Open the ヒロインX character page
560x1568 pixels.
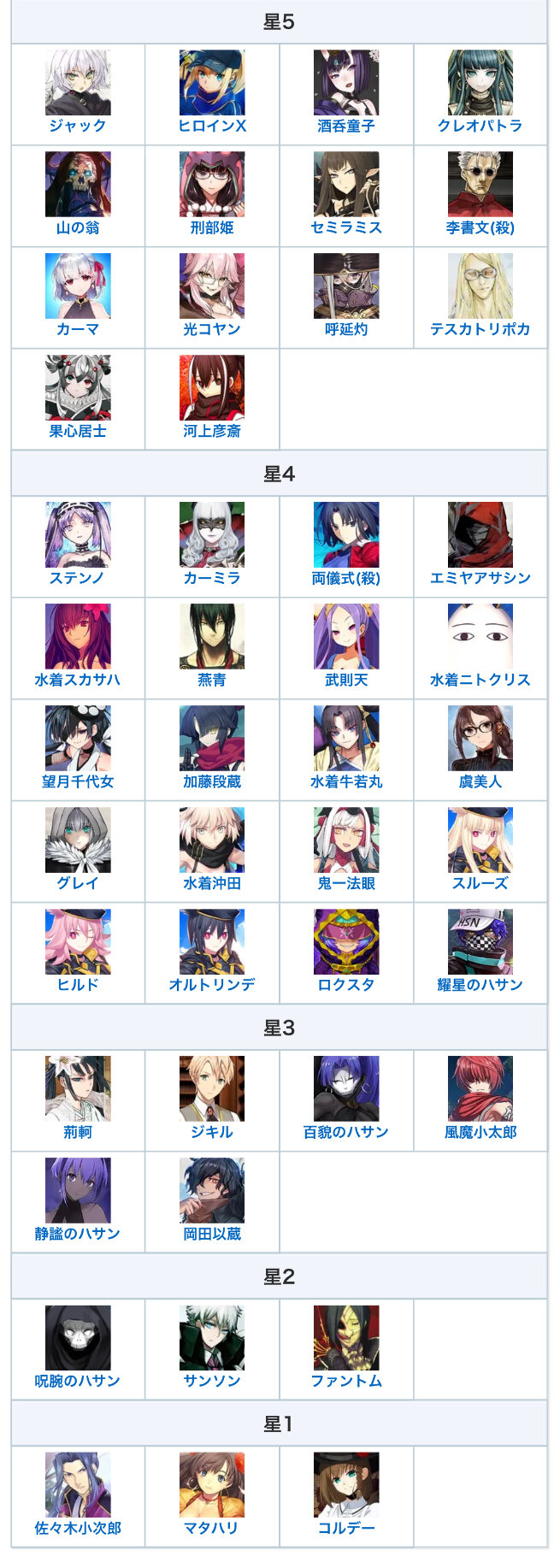click(x=212, y=126)
